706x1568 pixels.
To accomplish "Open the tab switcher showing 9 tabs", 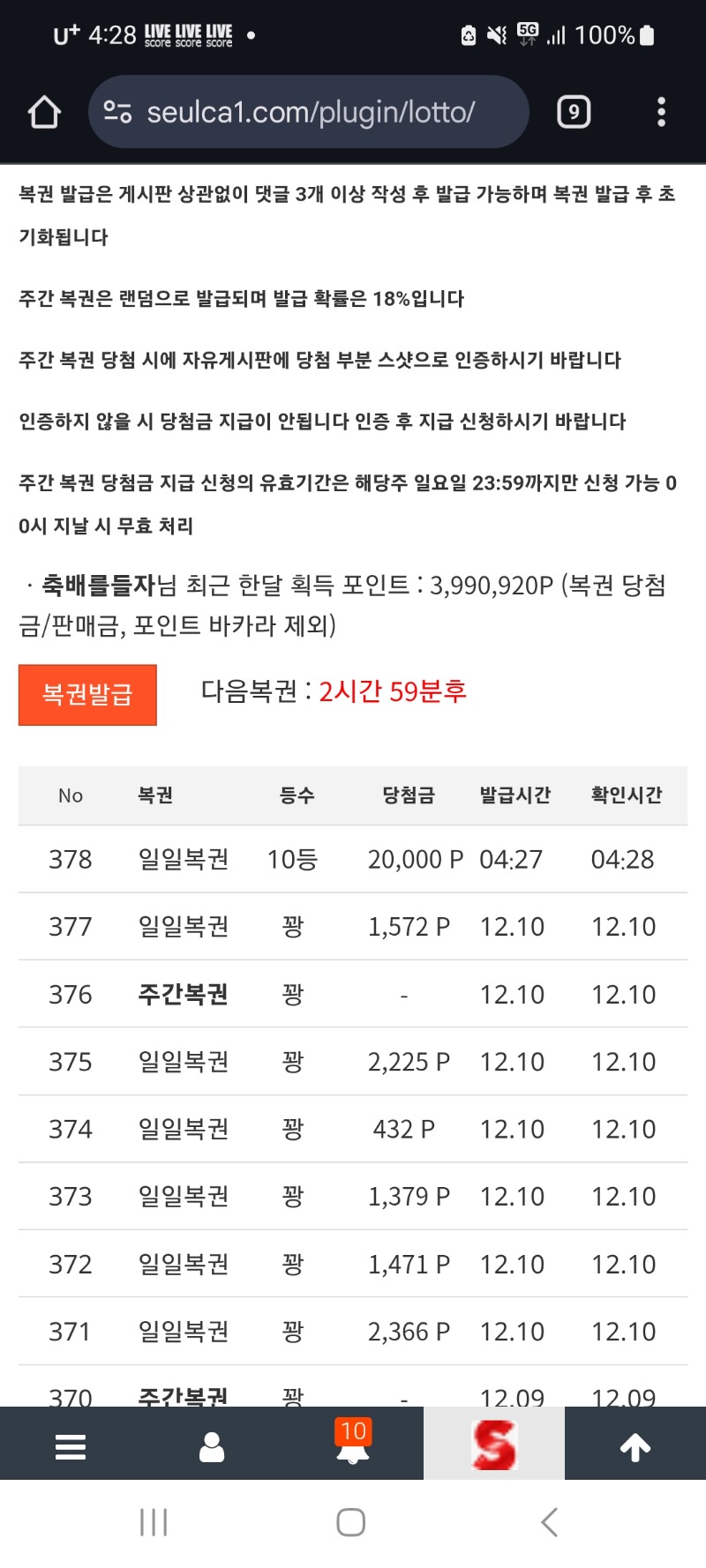I will click(x=574, y=112).
